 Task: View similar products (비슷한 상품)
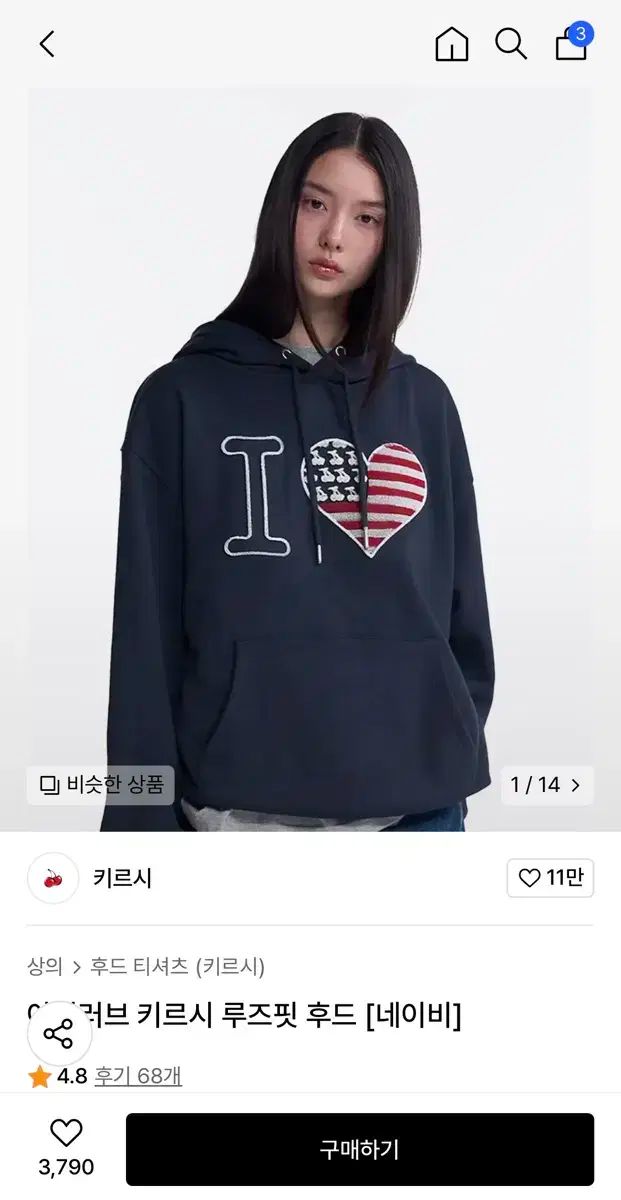pos(101,785)
